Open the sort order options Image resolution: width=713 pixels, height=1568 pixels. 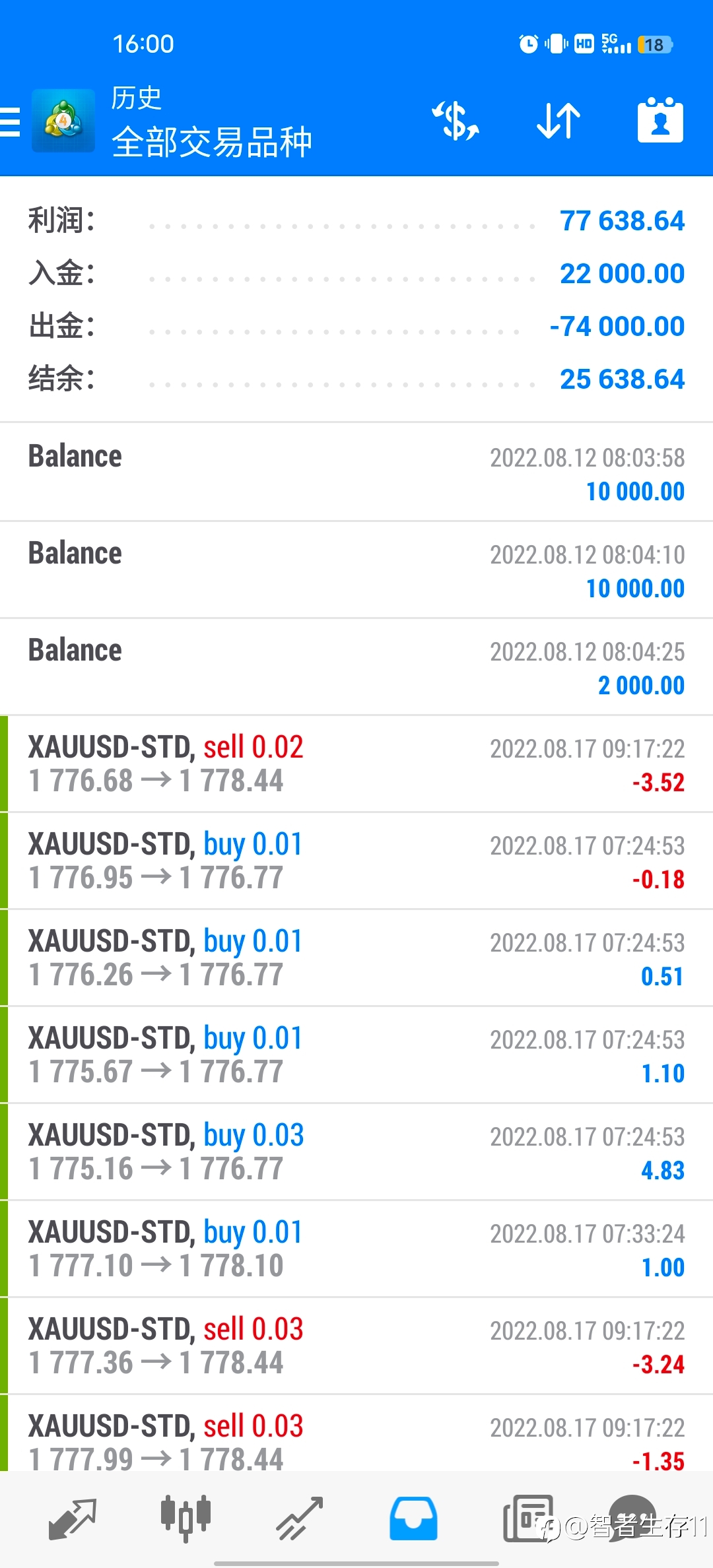tap(559, 121)
